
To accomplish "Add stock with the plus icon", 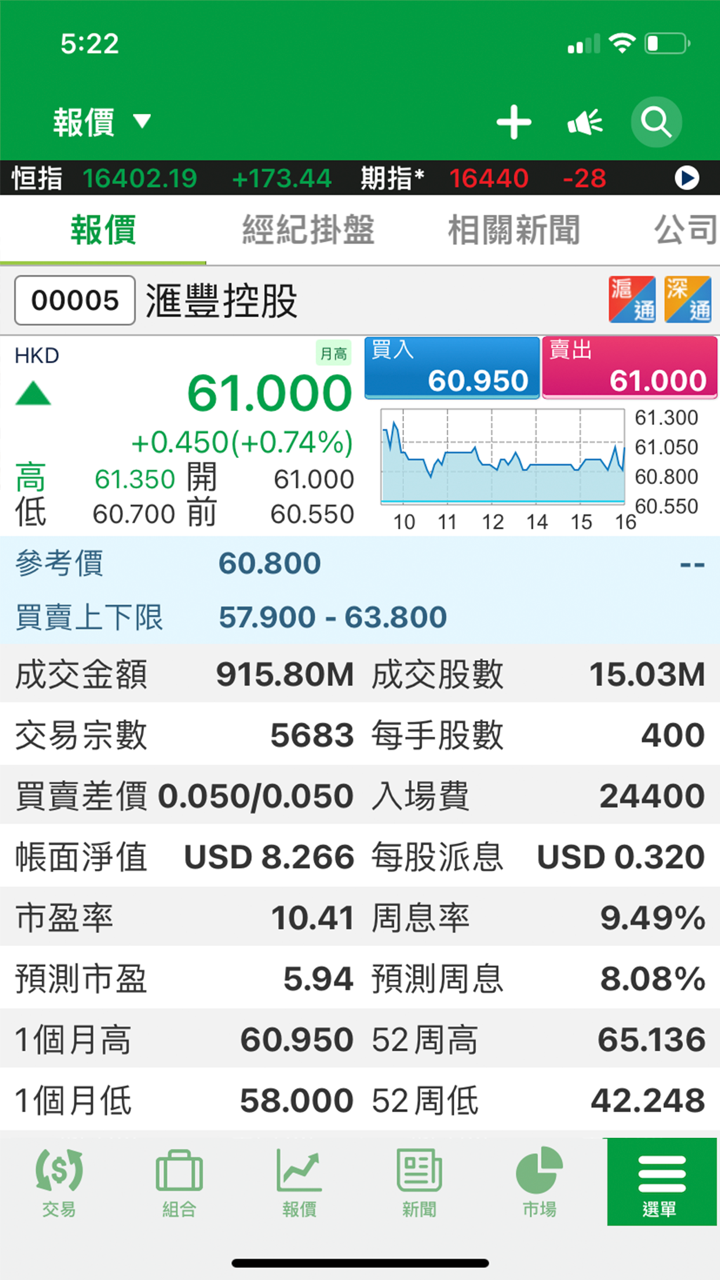I will [514, 123].
